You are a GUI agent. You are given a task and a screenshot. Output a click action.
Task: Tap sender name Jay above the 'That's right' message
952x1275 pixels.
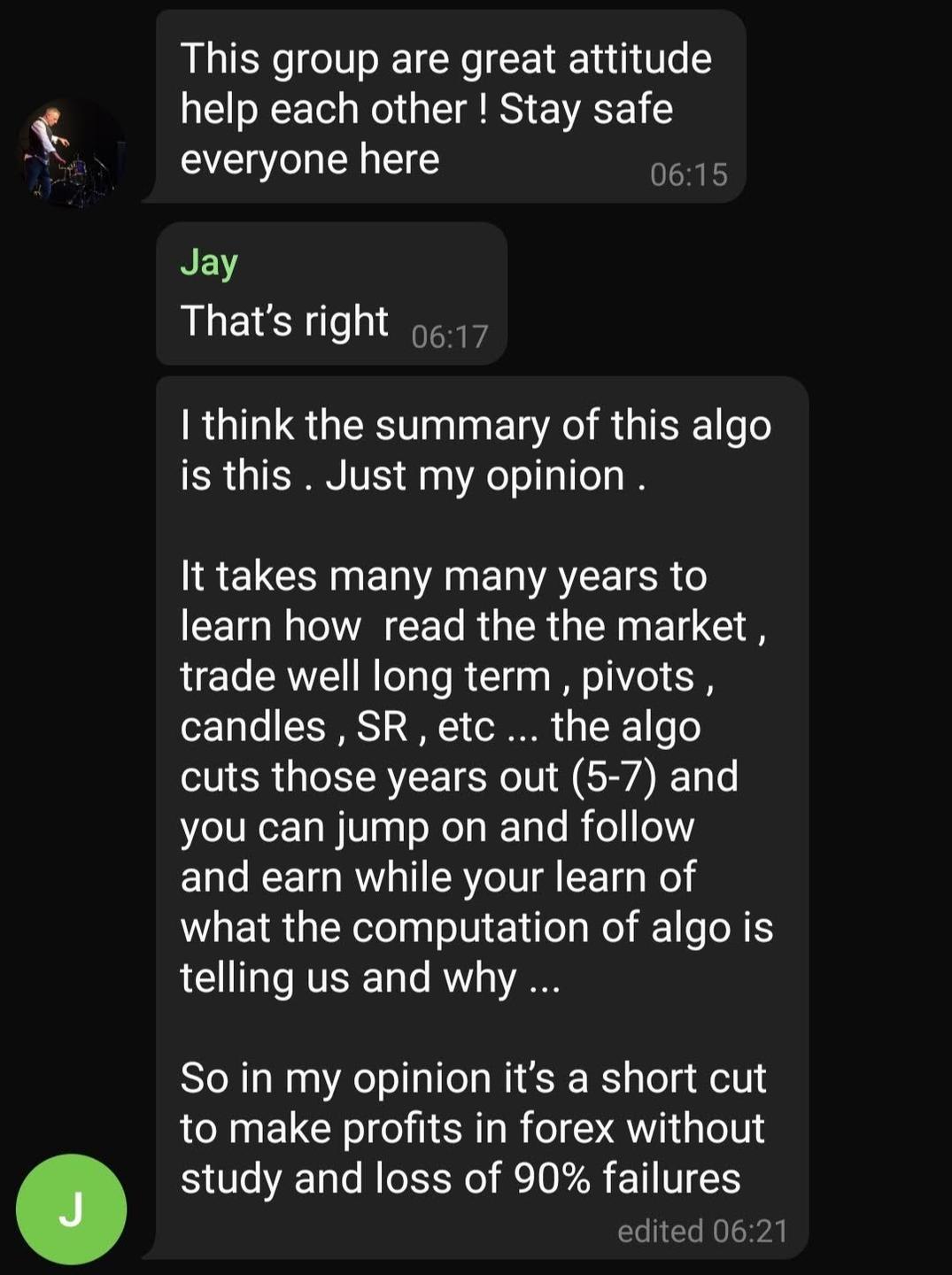[x=209, y=263]
